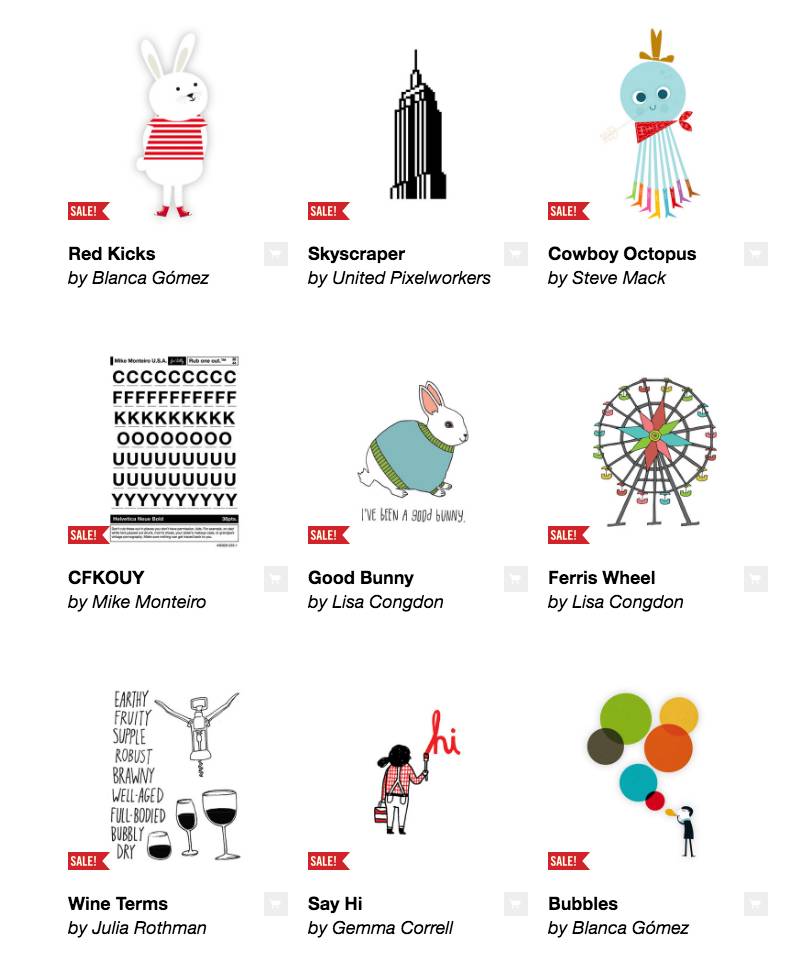Open the Skyscraper product image
806x980 pixels.
click(x=417, y=125)
